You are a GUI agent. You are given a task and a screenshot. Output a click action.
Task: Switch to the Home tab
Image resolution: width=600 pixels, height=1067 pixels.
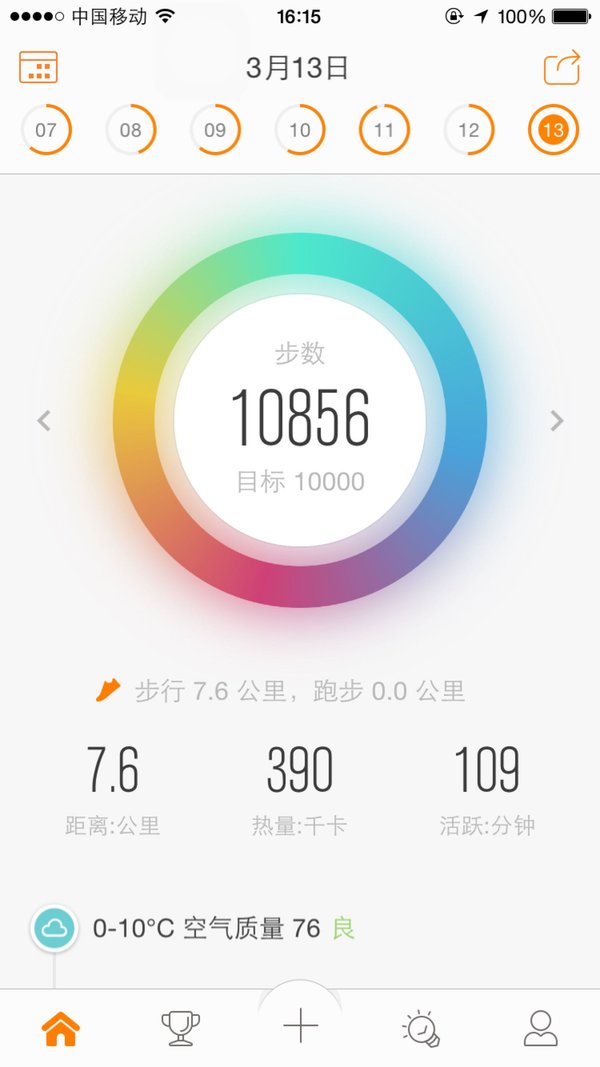[61, 1028]
